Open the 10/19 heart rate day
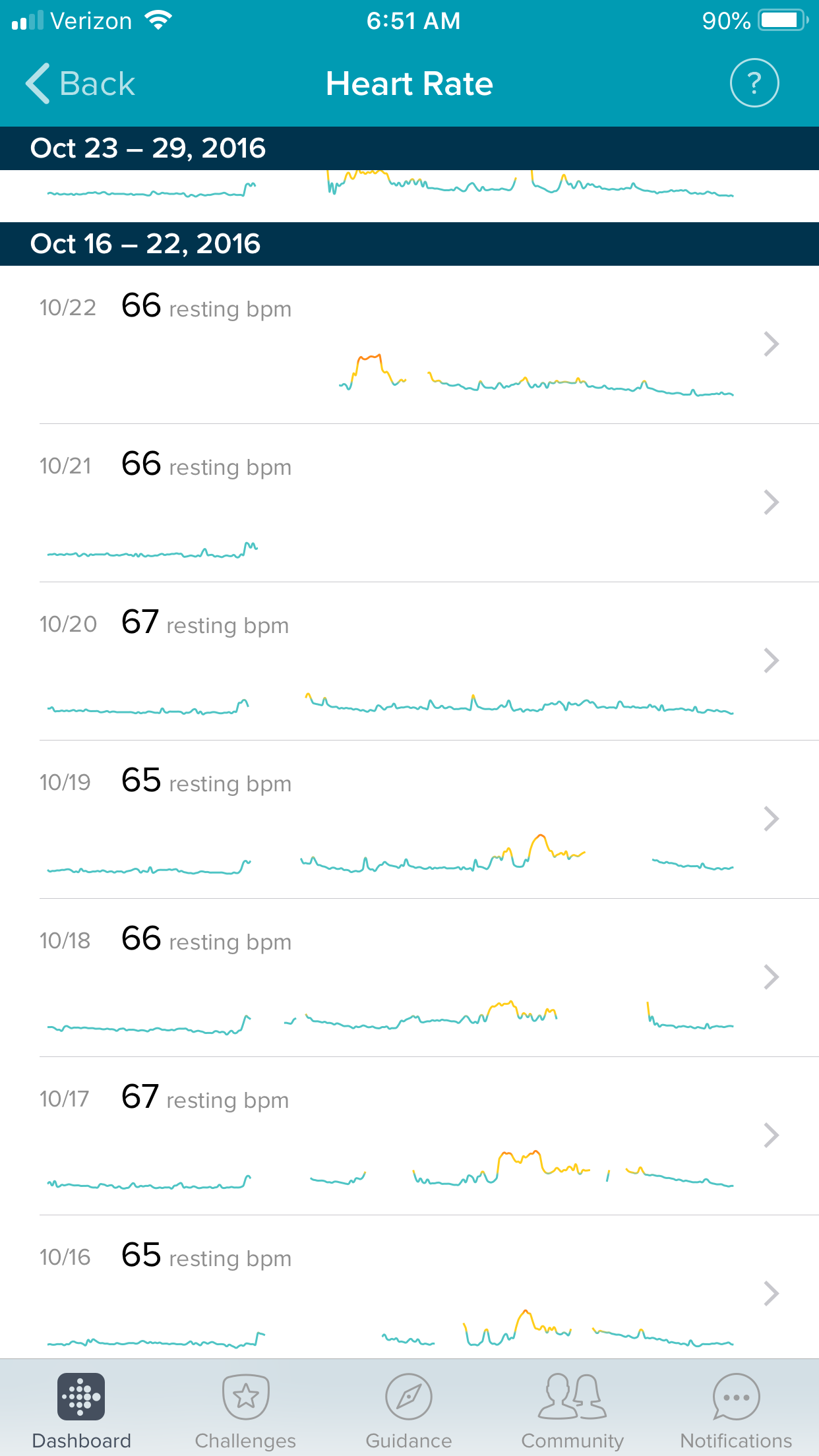819x1456 pixels. pyautogui.click(x=409, y=820)
